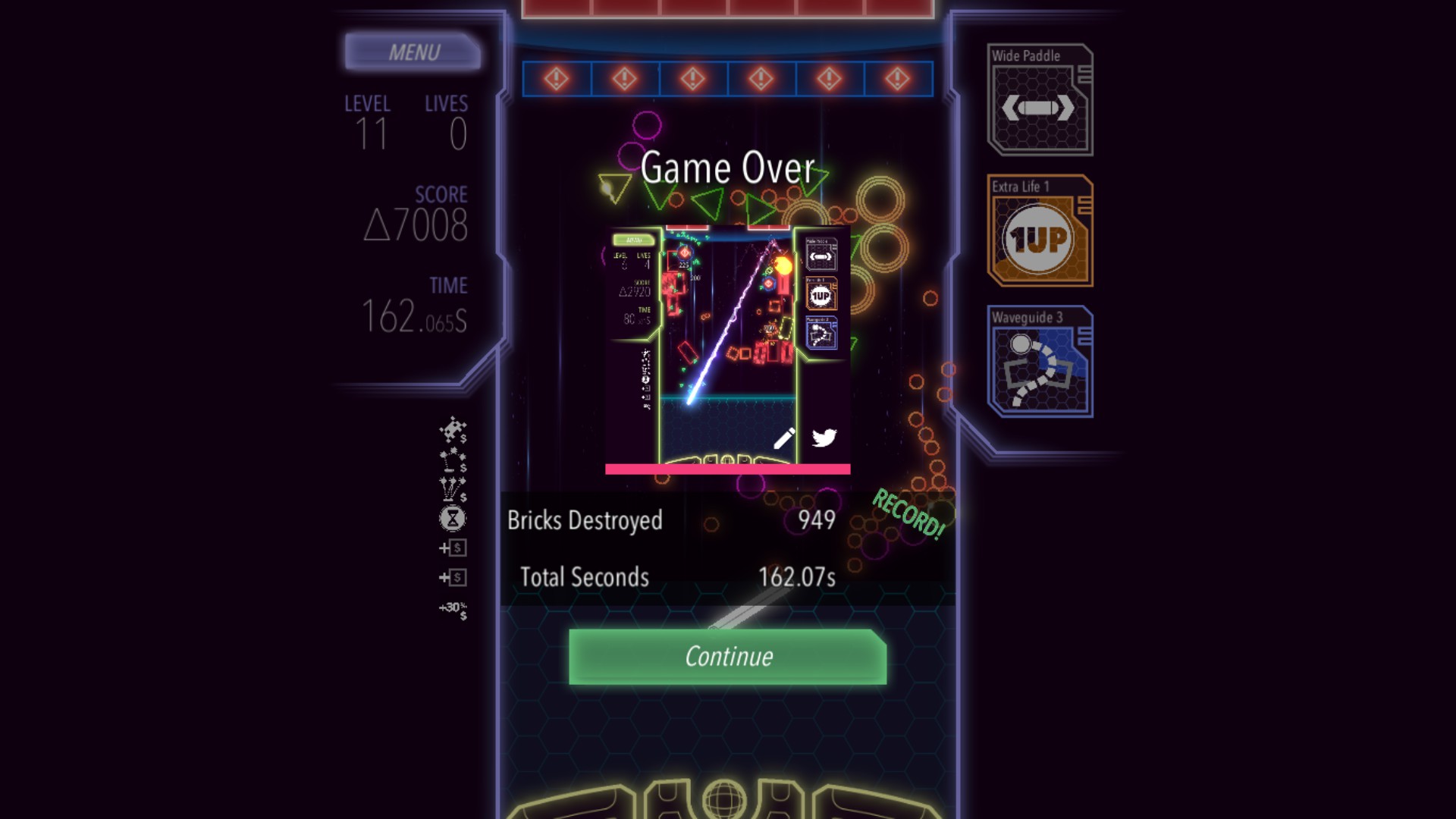Select the Wide Paddle power-up card
Viewport: 1456px width, 819px height.
pos(1040,100)
